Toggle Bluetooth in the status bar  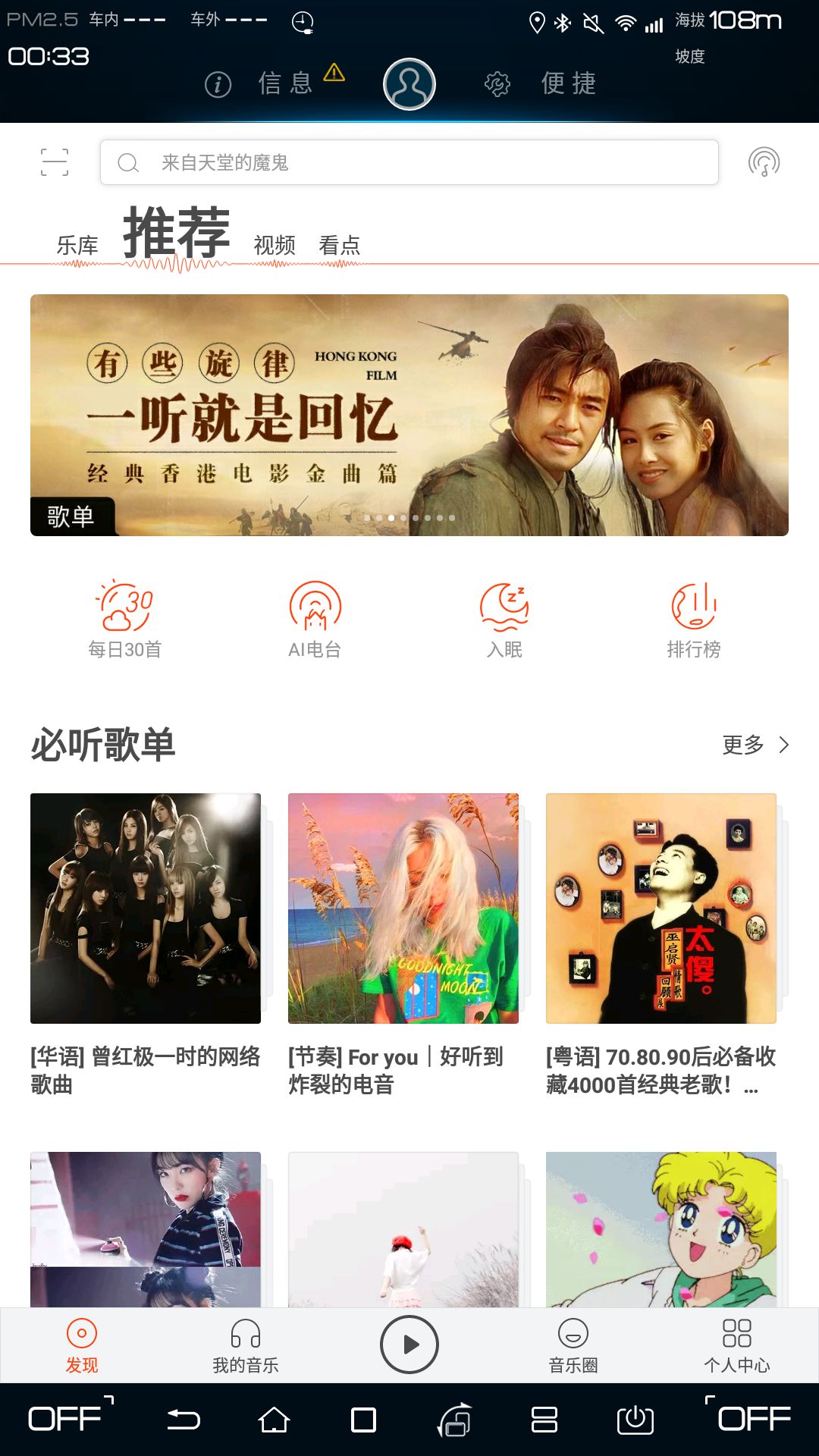pyautogui.click(x=562, y=23)
